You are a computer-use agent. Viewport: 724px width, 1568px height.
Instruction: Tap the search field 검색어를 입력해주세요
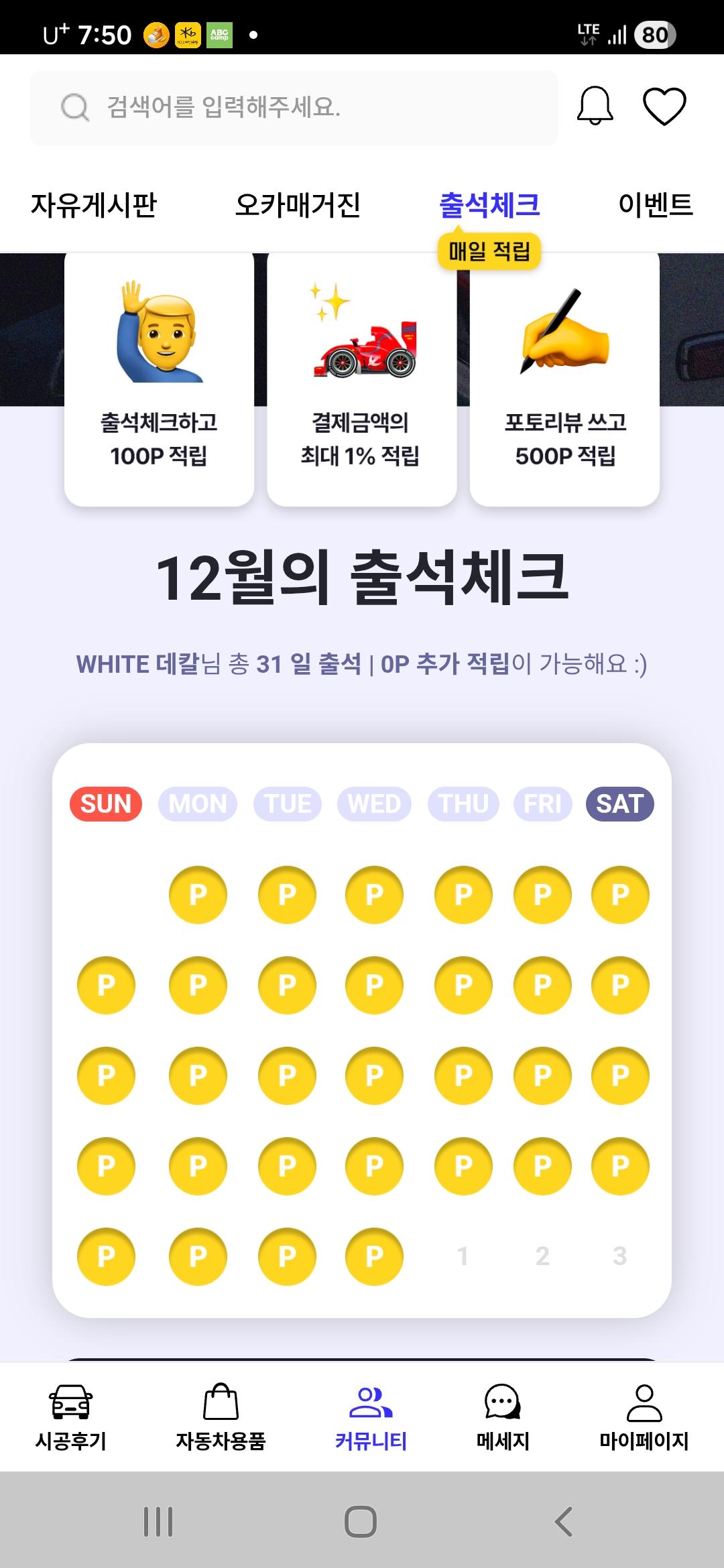294,107
